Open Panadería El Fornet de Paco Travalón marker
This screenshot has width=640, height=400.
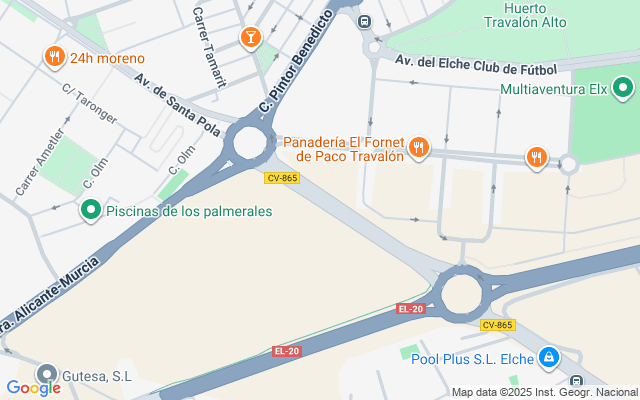tap(419, 149)
